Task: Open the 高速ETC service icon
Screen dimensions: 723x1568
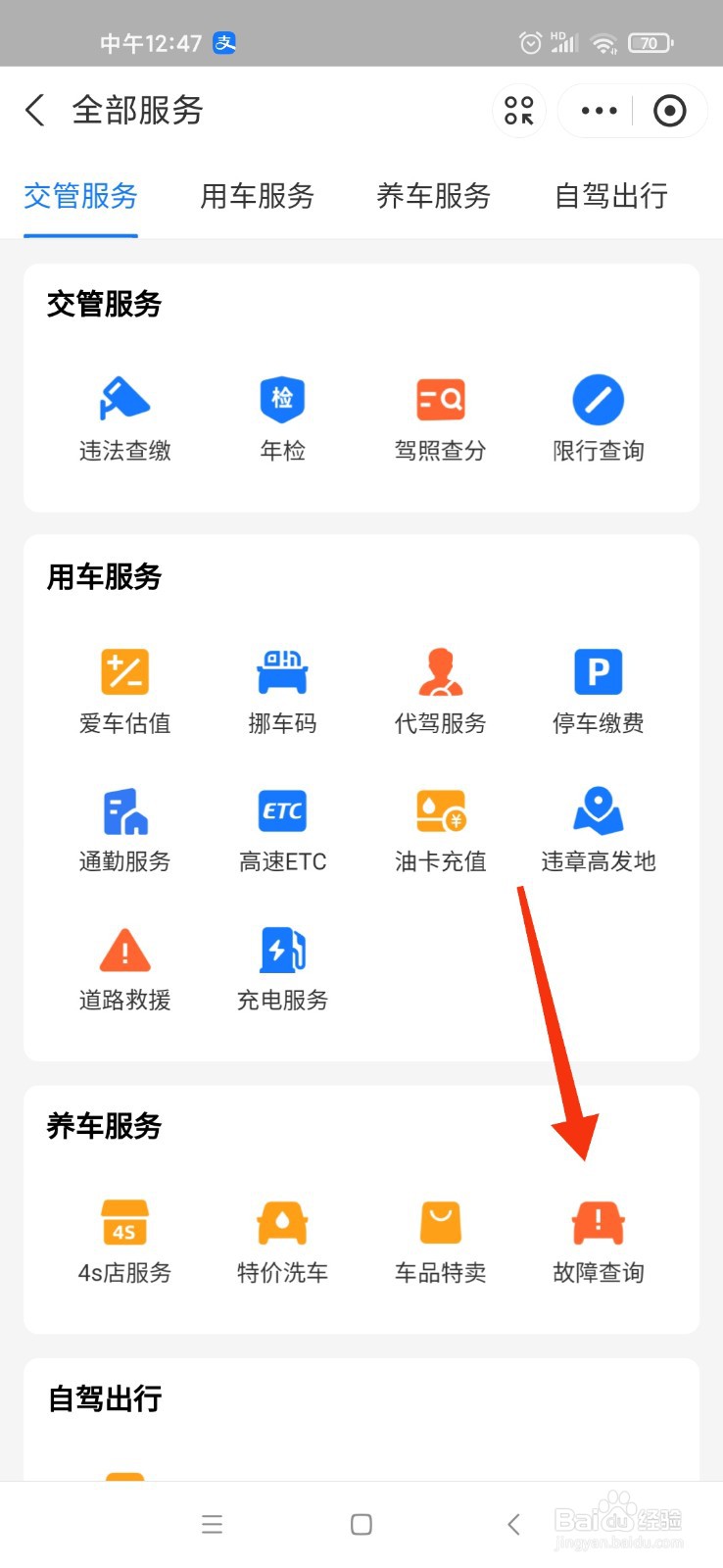Action: 282,828
